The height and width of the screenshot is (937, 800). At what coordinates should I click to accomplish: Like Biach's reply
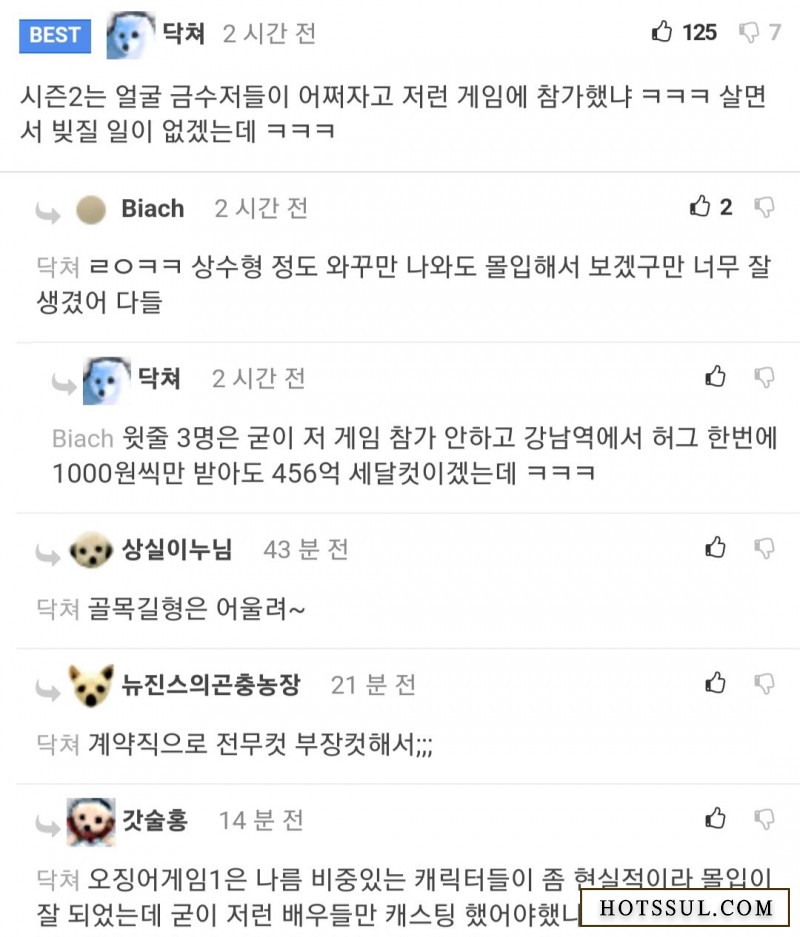(700, 207)
